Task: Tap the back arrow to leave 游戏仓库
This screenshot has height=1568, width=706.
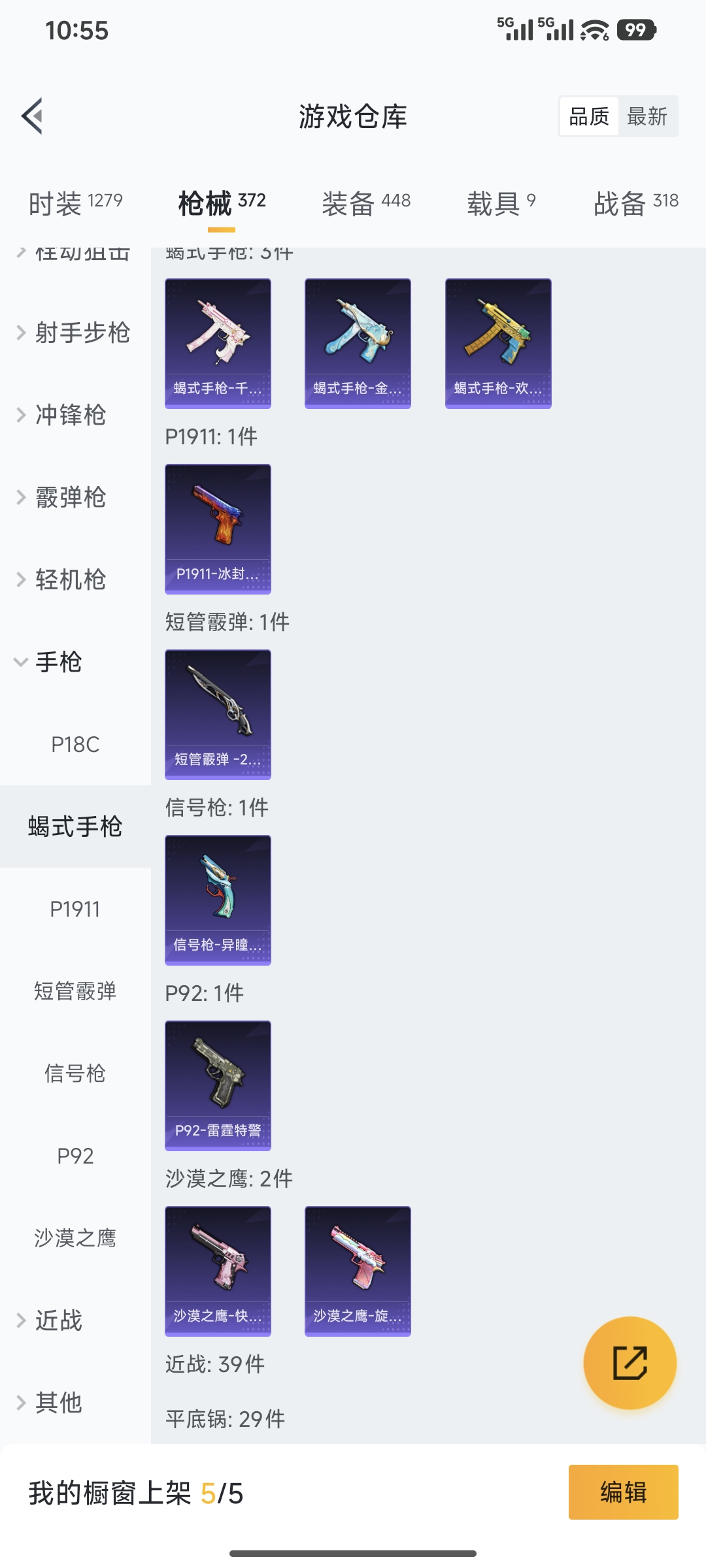Action: pos(31,116)
